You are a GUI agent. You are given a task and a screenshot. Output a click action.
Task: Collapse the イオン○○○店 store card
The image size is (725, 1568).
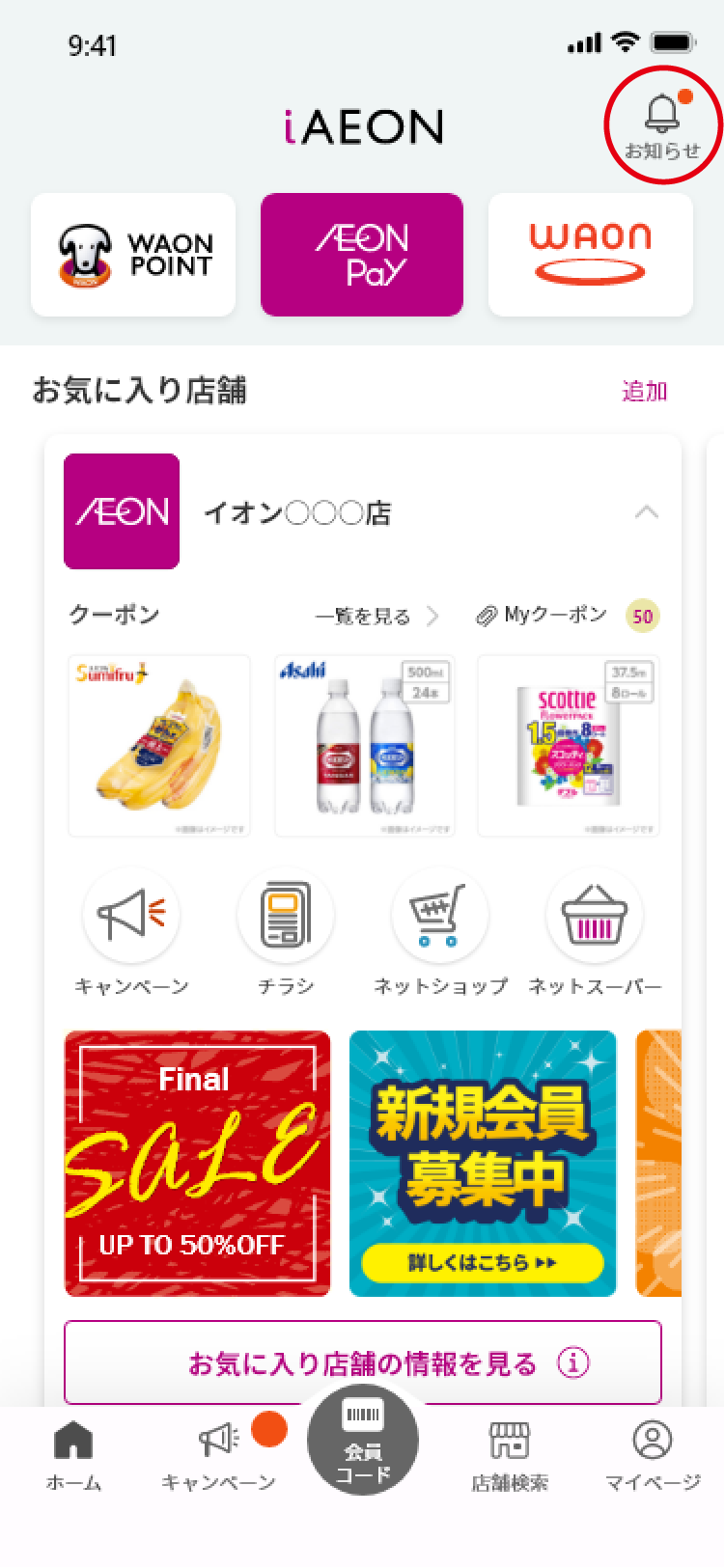646,512
